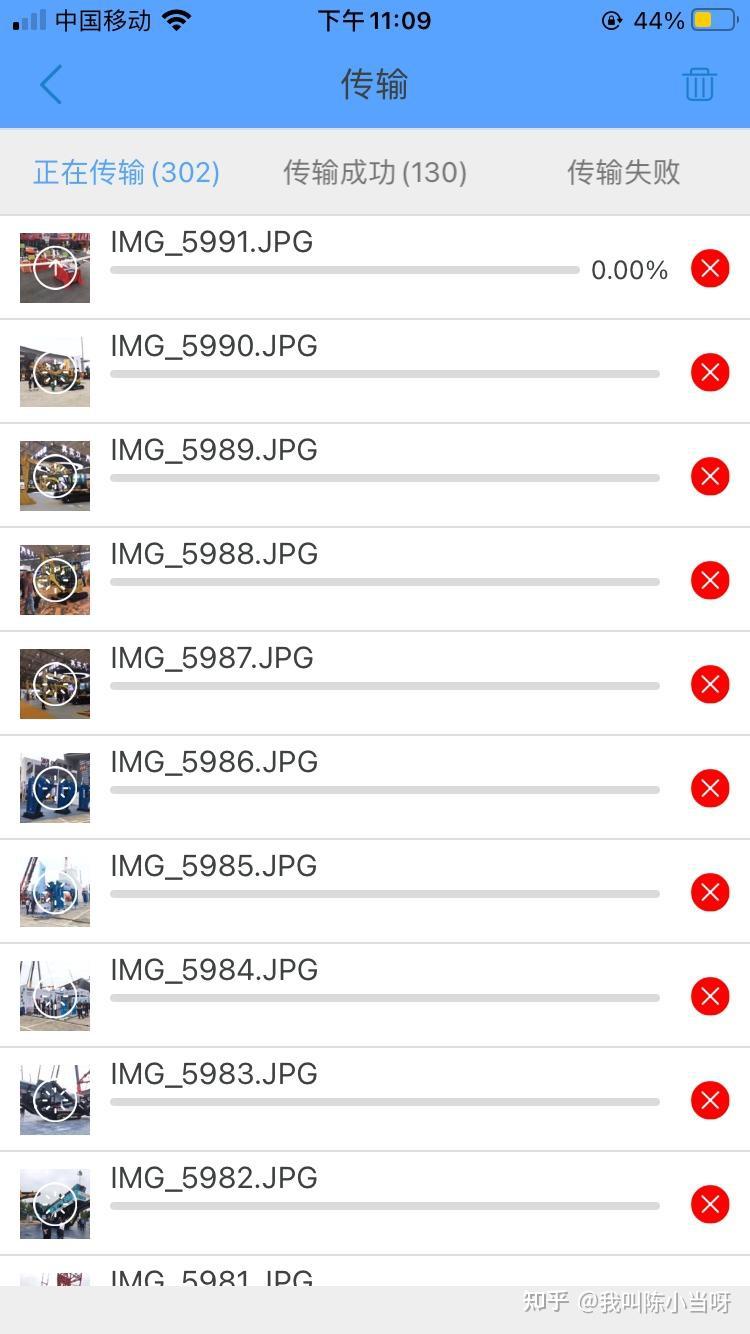The image size is (750, 1334).
Task: Tap the 0.00% progress bar of IMG_5991
Action: [x=344, y=269]
